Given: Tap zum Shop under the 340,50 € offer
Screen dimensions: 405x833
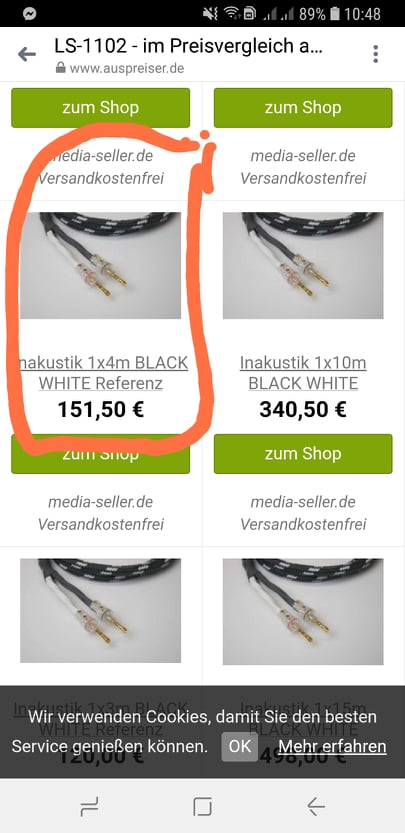Looking at the screenshot, I should [x=303, y=454].
